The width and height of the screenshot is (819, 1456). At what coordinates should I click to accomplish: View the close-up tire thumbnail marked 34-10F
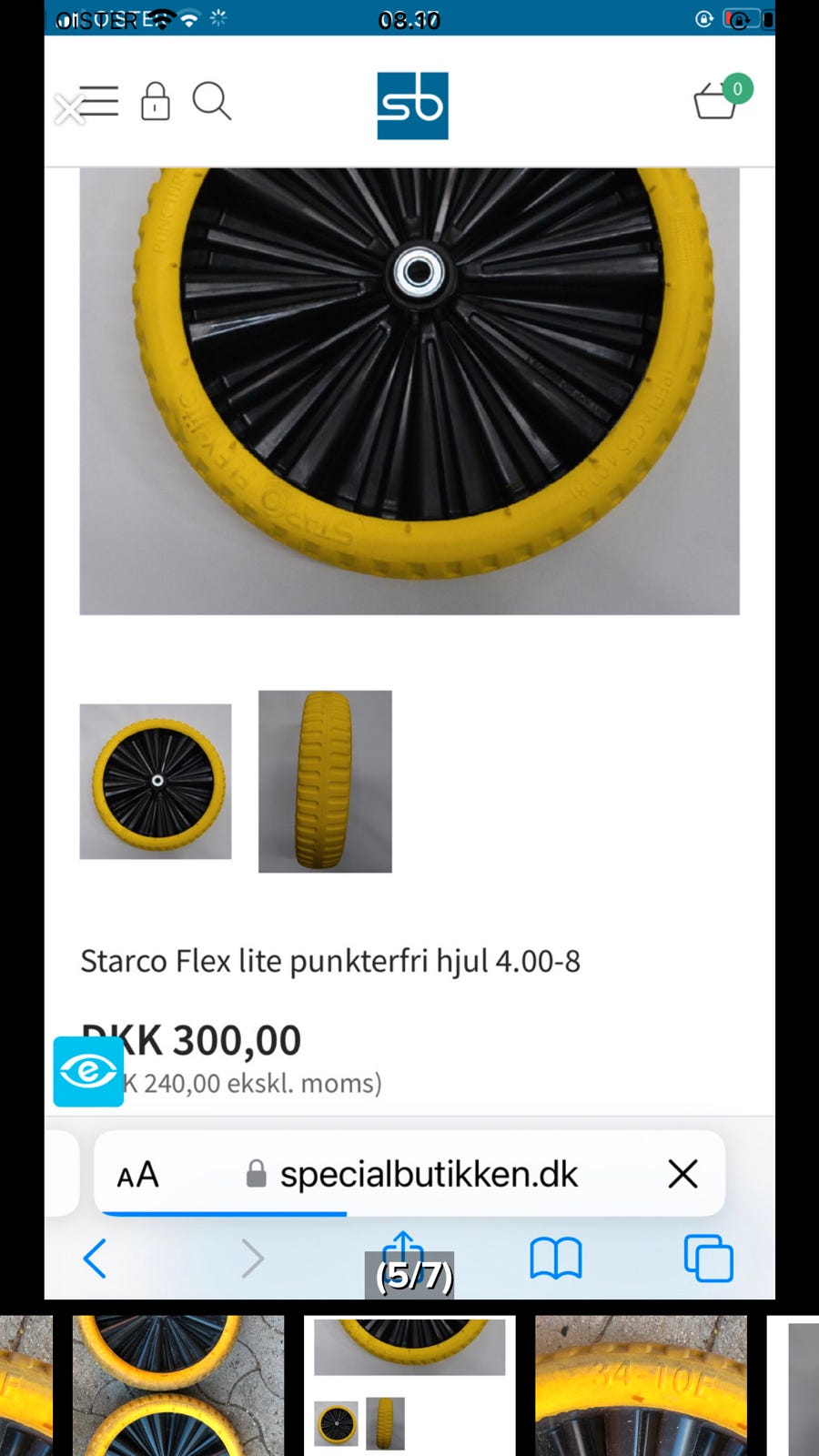[641, 1385]
